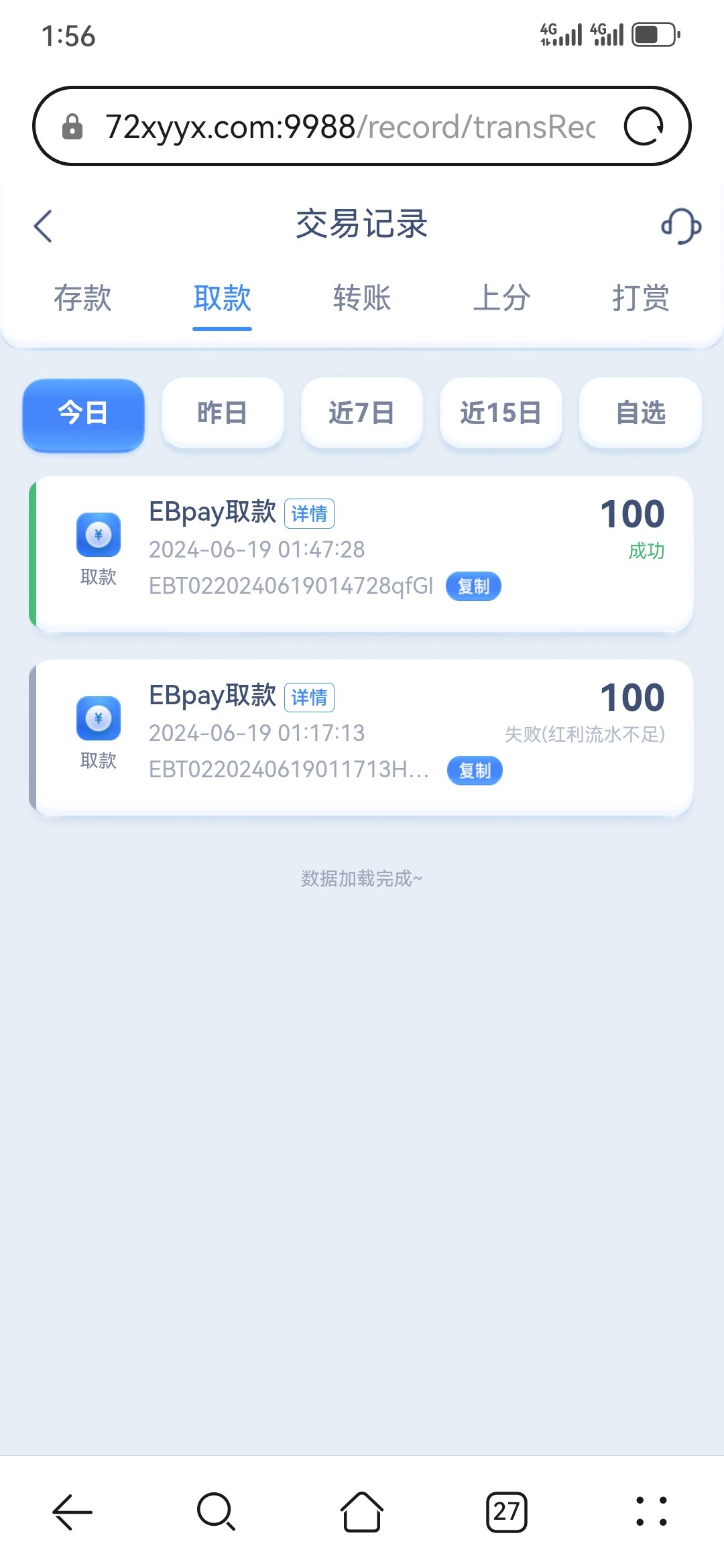
Task: Filter records by 近7日
Action: tap(362, 413)
